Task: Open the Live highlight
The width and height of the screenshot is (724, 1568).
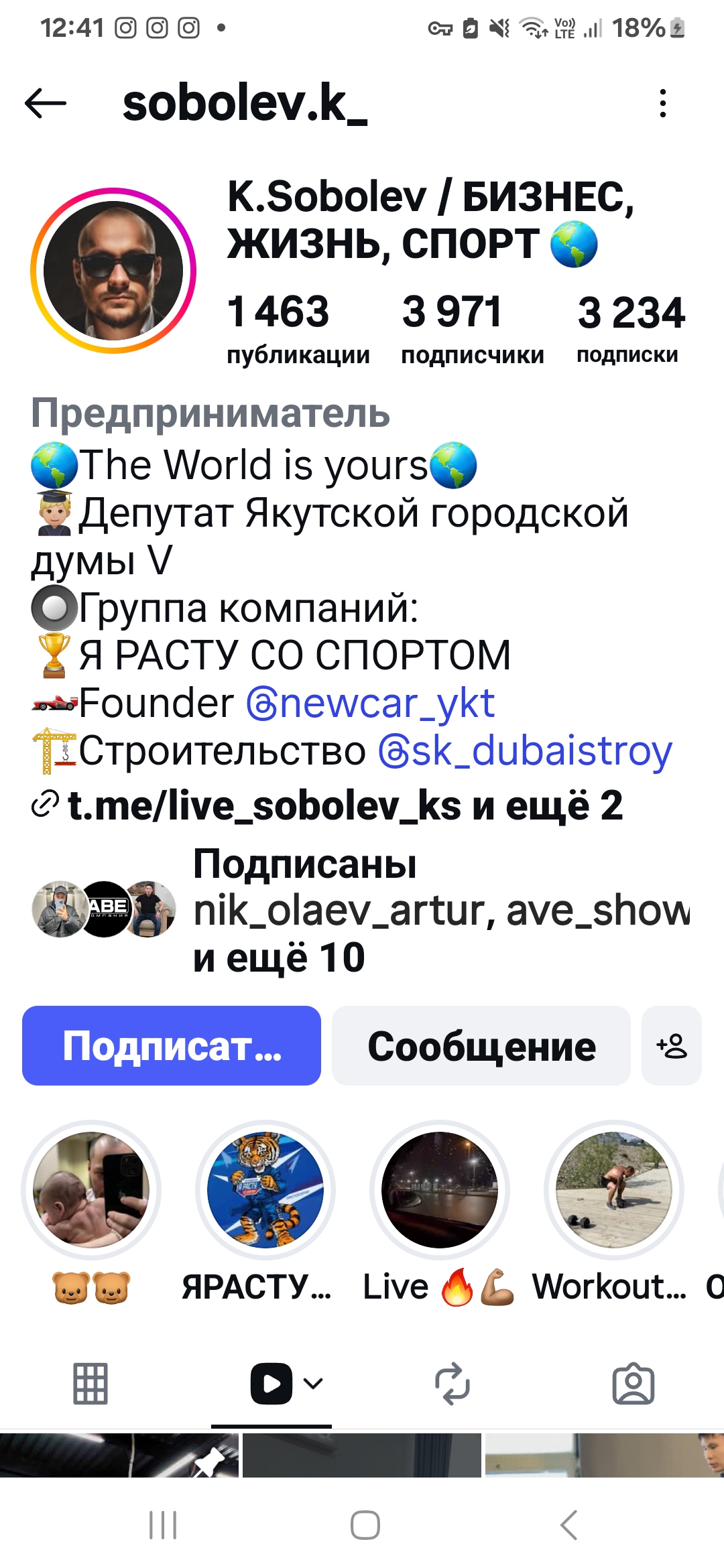Action: (x=440, y=1191)
